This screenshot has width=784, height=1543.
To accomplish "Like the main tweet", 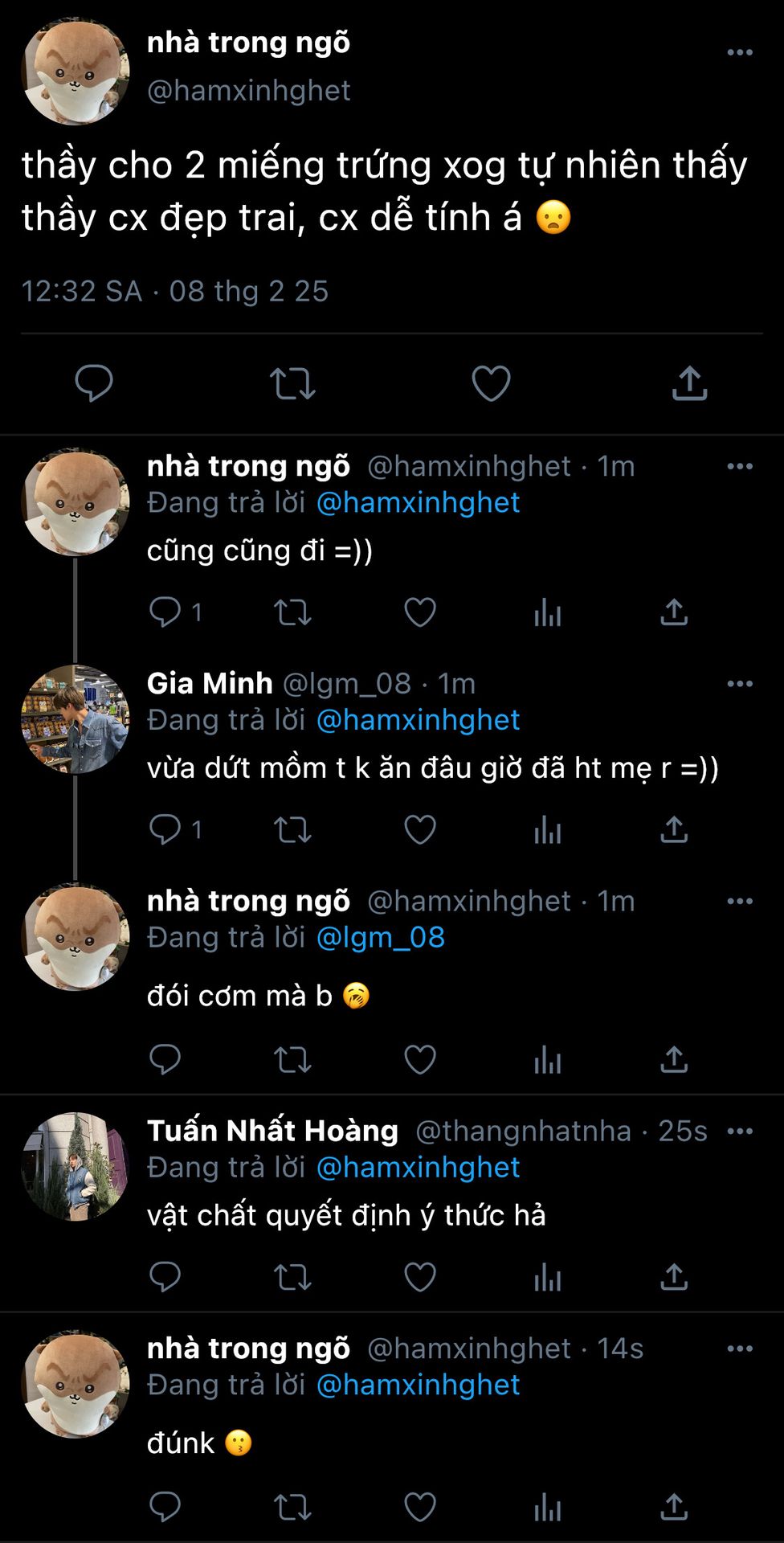I will click(491, 383).
